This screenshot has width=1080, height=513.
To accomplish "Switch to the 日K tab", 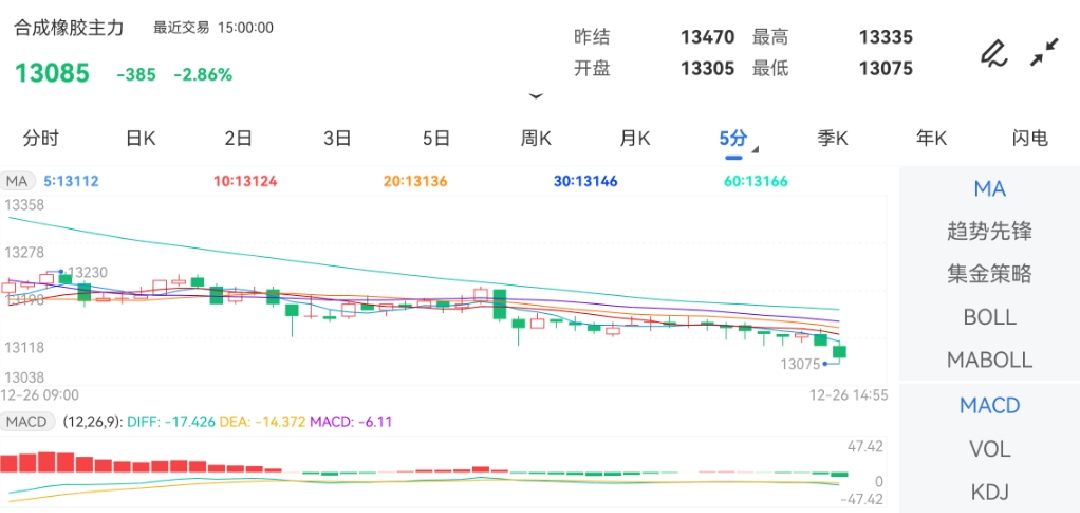I will [140, 139].
